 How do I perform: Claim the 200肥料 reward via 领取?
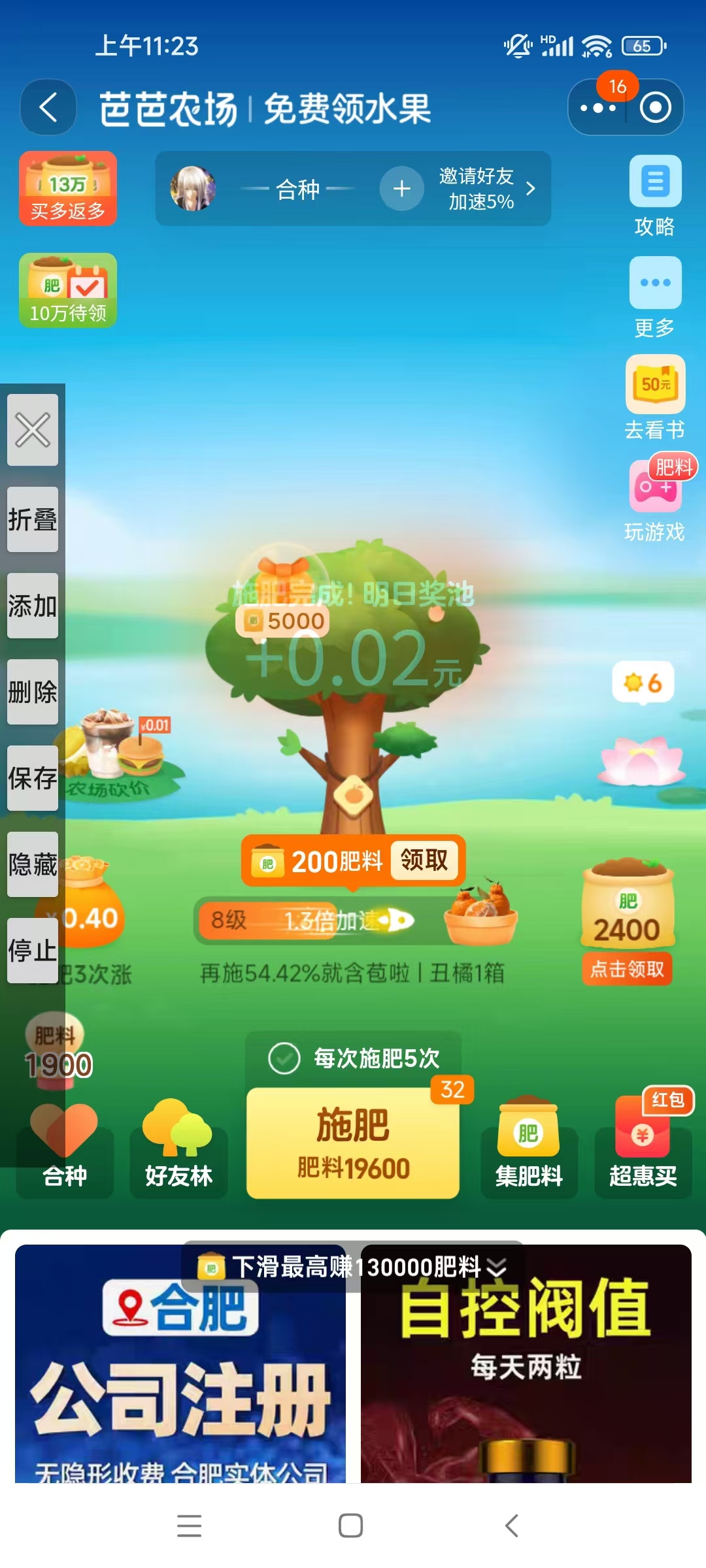click(424, 860)
